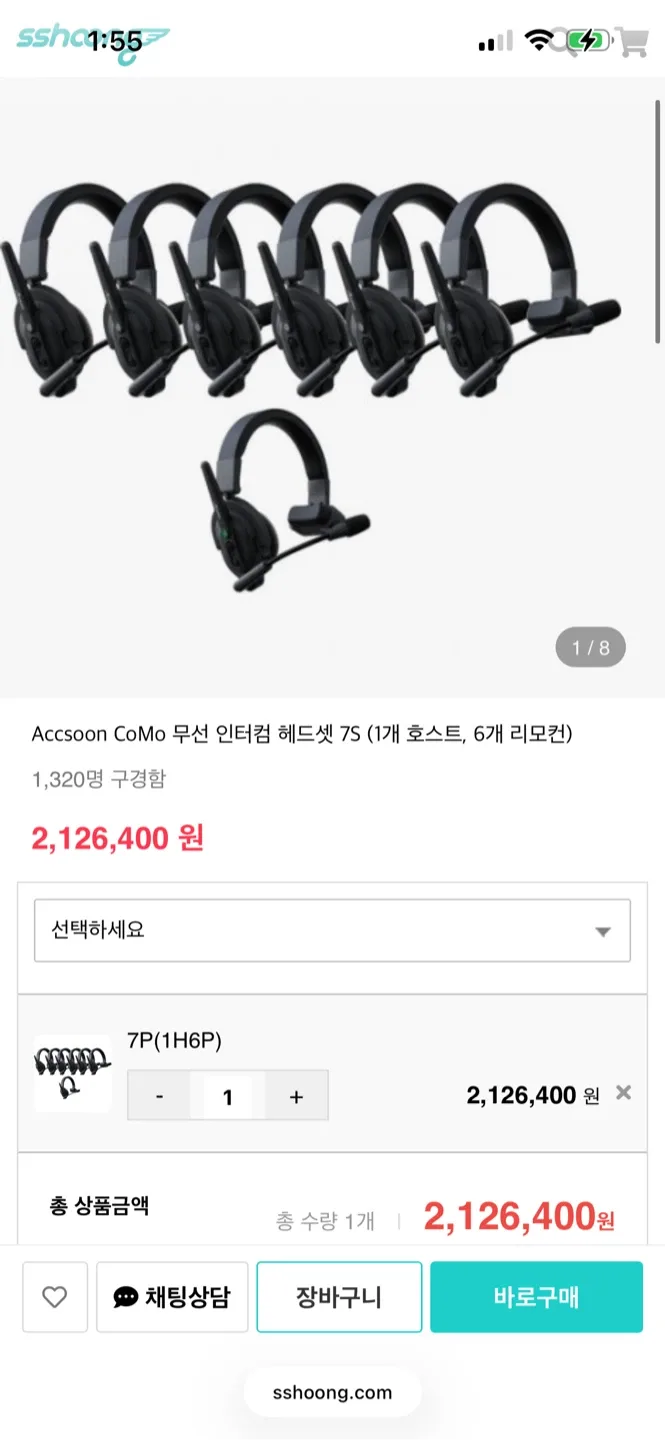Screen dimensions: 665x1440
Task: Start a chat via 채팅상담
Action: click(x=172, y=1297)
